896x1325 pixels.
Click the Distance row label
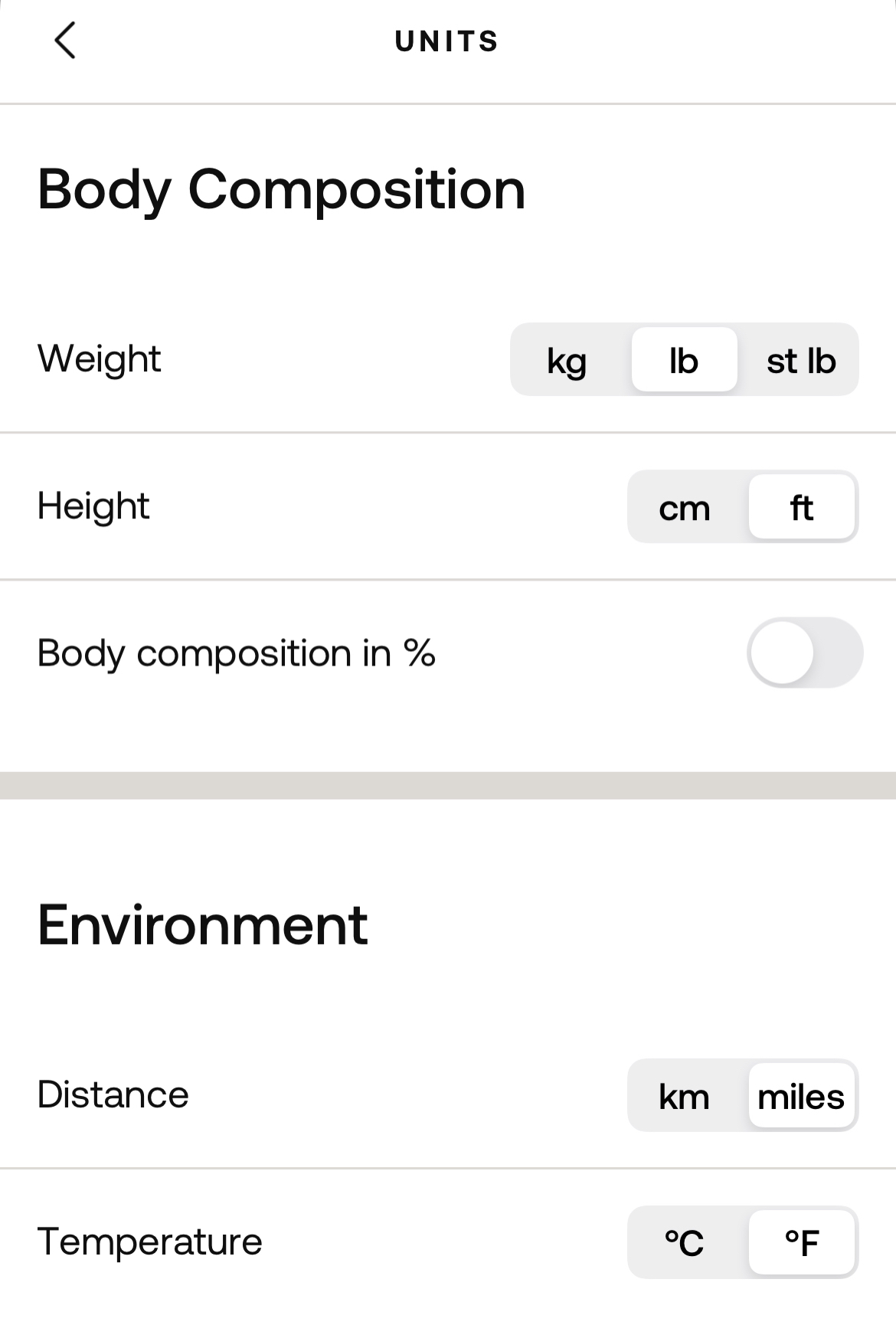[113, 1095]
